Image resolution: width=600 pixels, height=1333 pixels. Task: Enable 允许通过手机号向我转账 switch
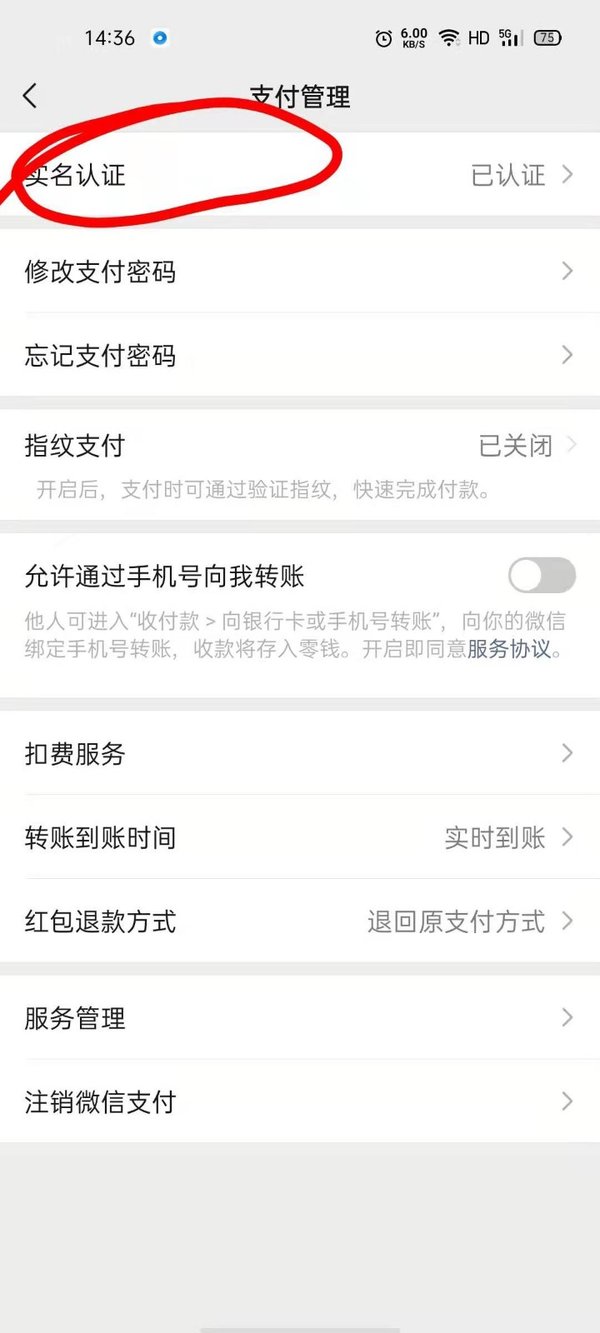[541, 576]
